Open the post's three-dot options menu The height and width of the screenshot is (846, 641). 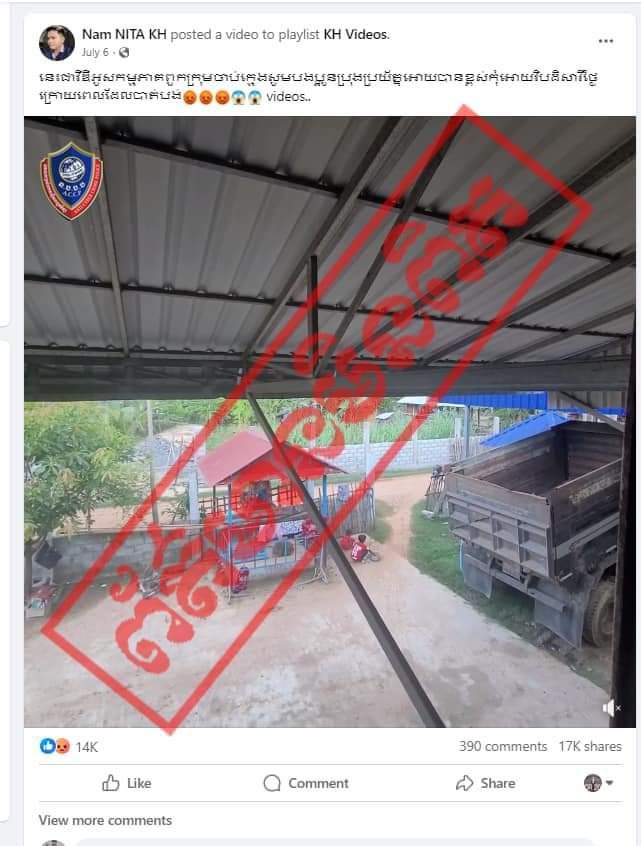(606, 41)
